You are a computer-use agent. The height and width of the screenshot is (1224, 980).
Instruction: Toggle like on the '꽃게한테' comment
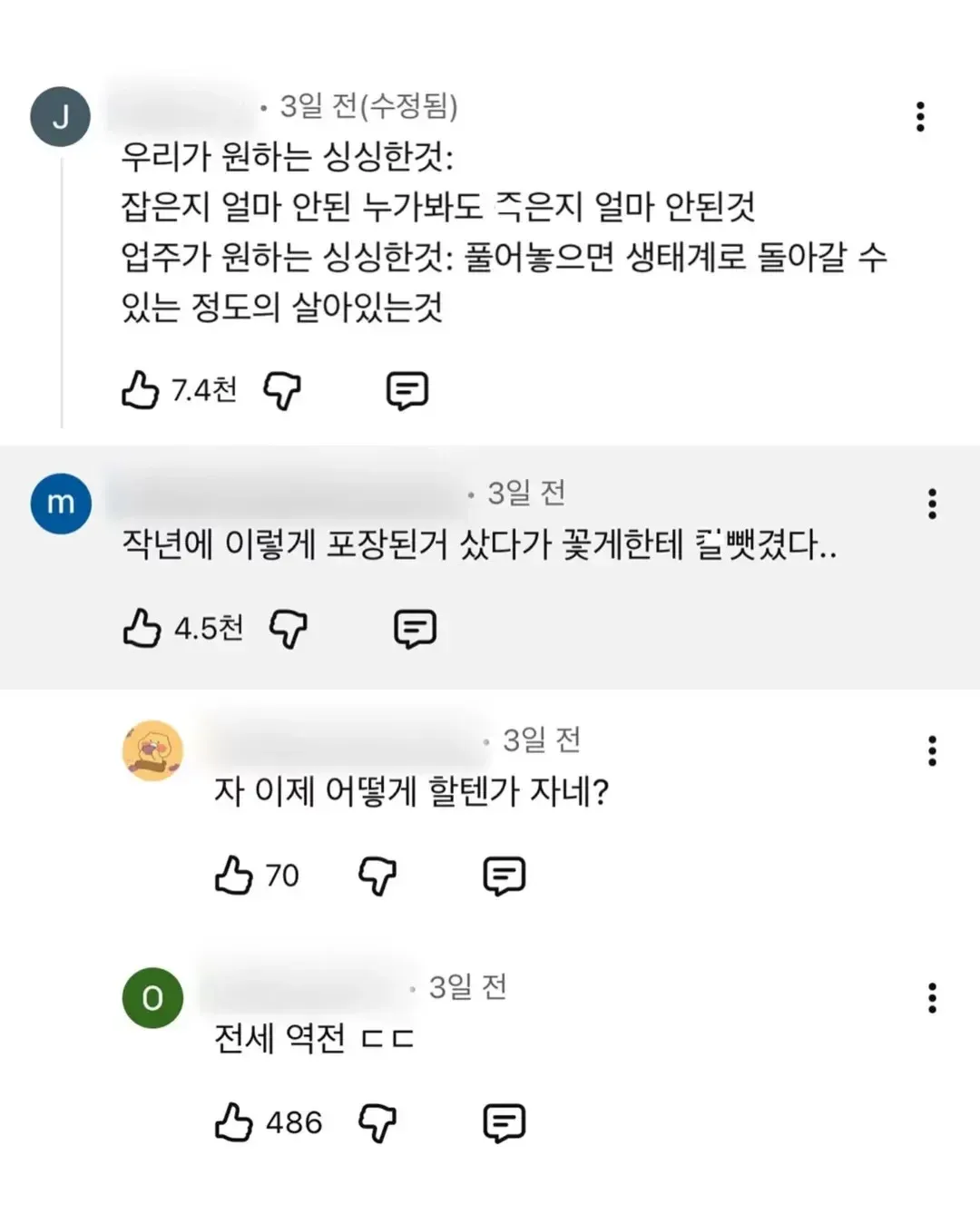141,628
